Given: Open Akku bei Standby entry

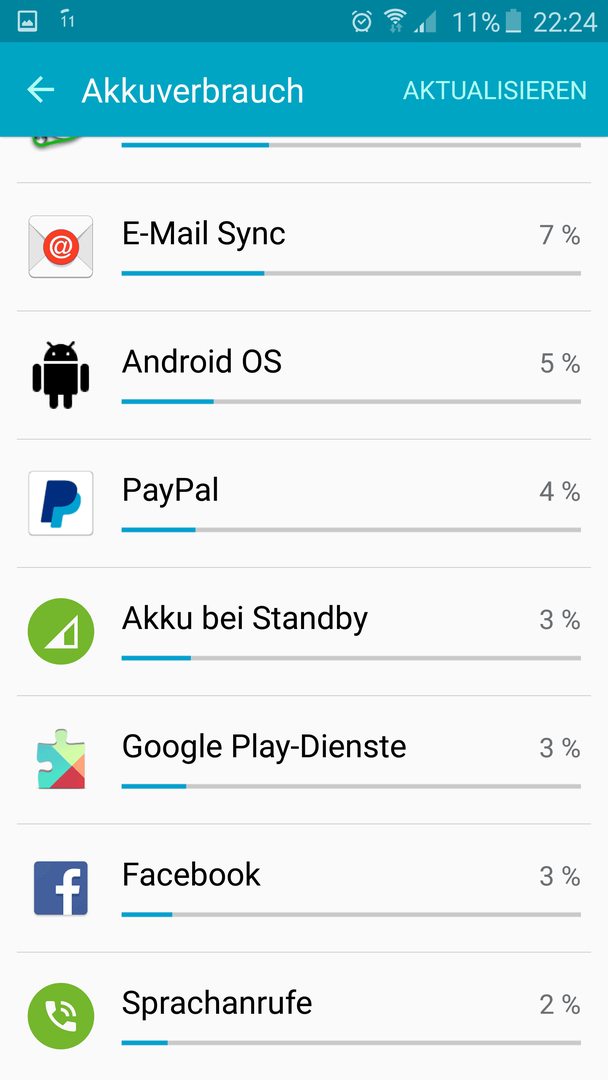Looking at the screenshot, I should 304,632.
